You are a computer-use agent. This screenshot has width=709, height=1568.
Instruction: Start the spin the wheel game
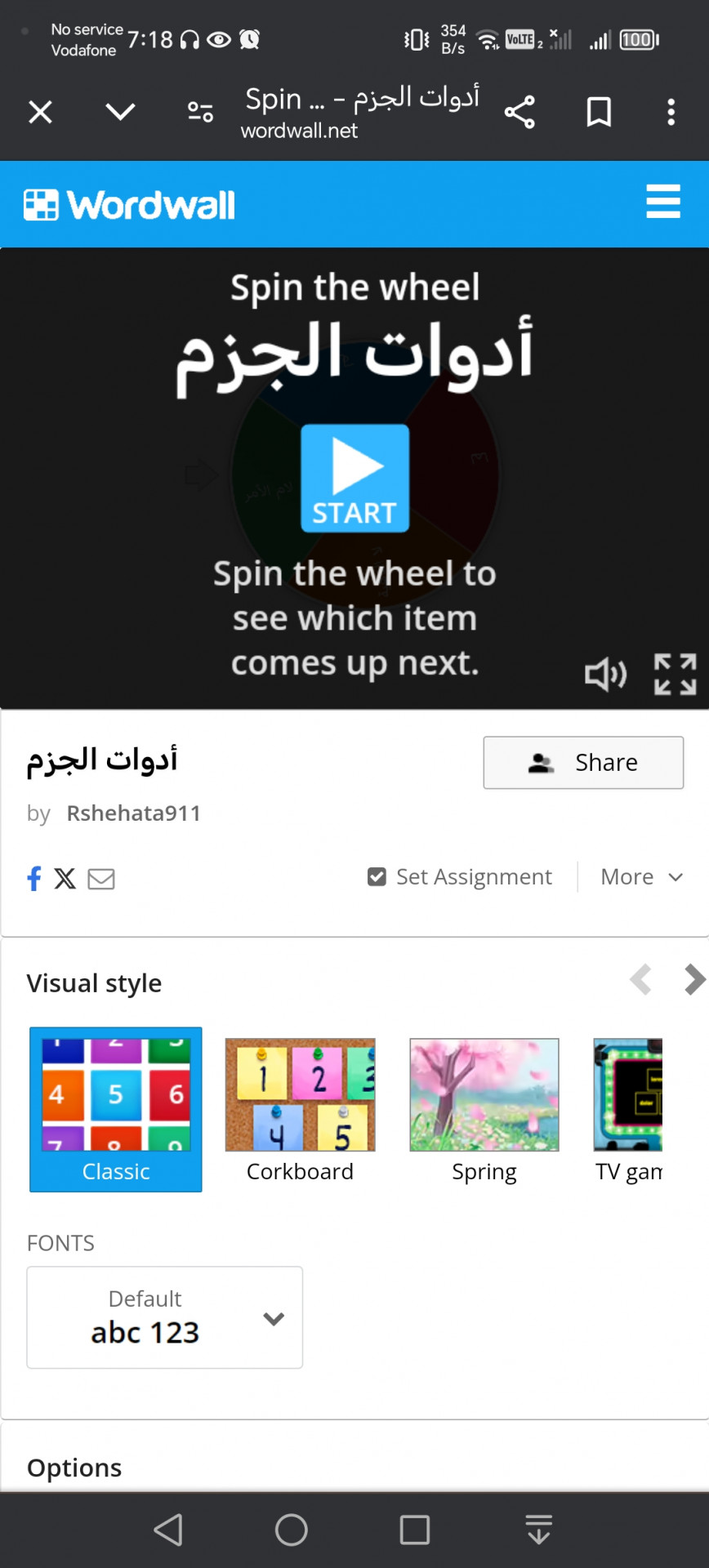coord(354,479)
